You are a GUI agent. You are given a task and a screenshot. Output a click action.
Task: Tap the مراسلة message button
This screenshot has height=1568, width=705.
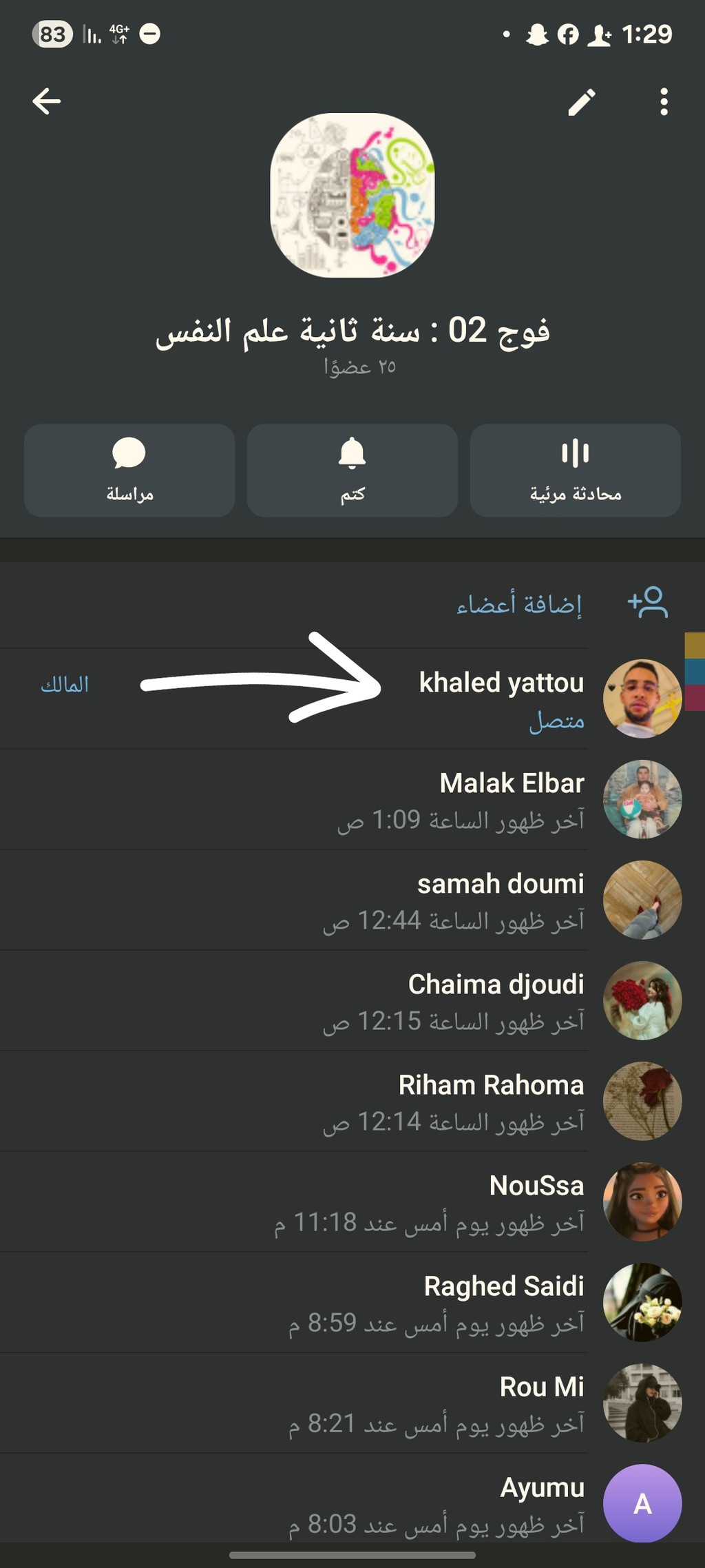pyautogui.click(x=129, y=471)
